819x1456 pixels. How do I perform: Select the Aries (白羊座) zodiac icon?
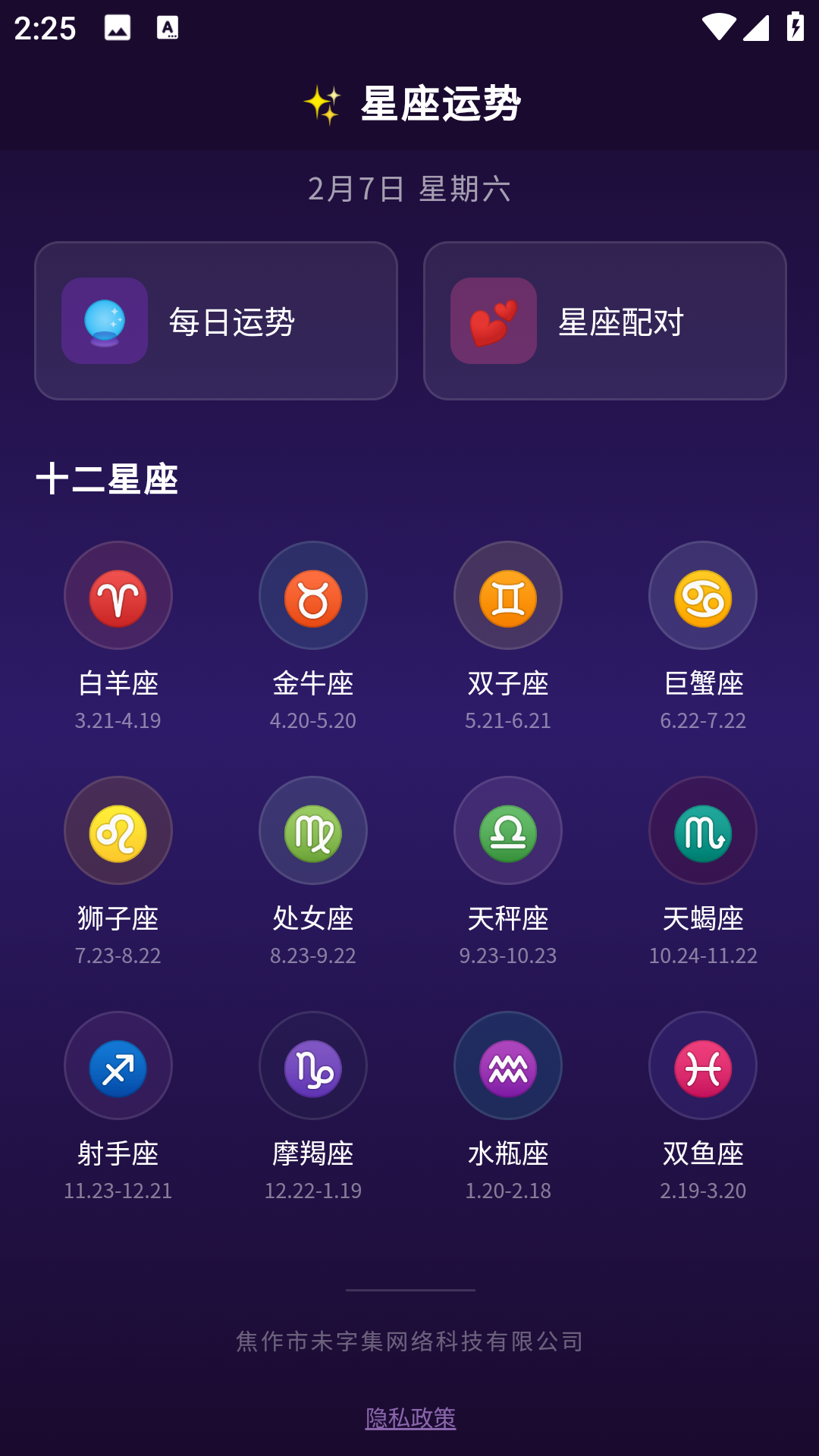click(x=118, y=596)
